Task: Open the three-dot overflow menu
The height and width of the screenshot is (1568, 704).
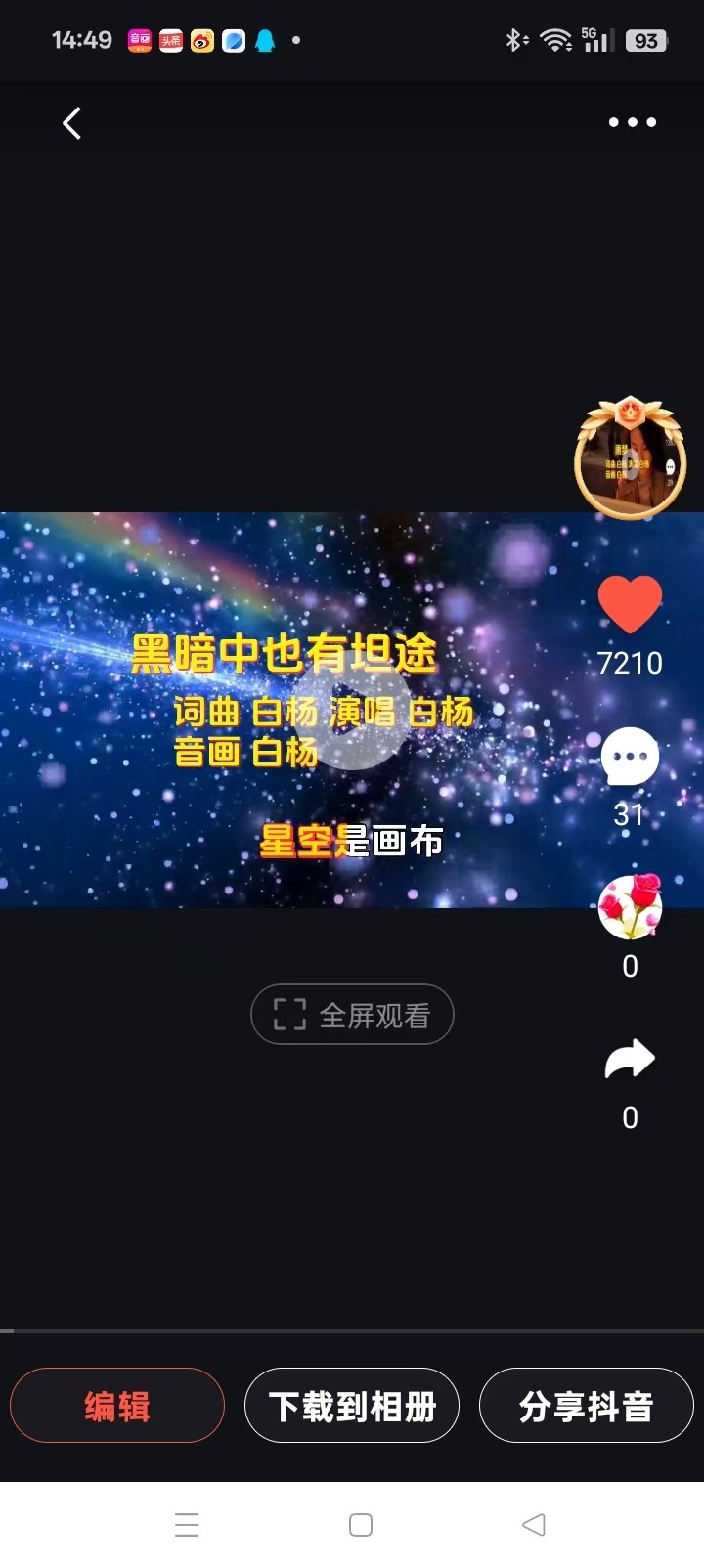Action: click(x=633, y=122)
